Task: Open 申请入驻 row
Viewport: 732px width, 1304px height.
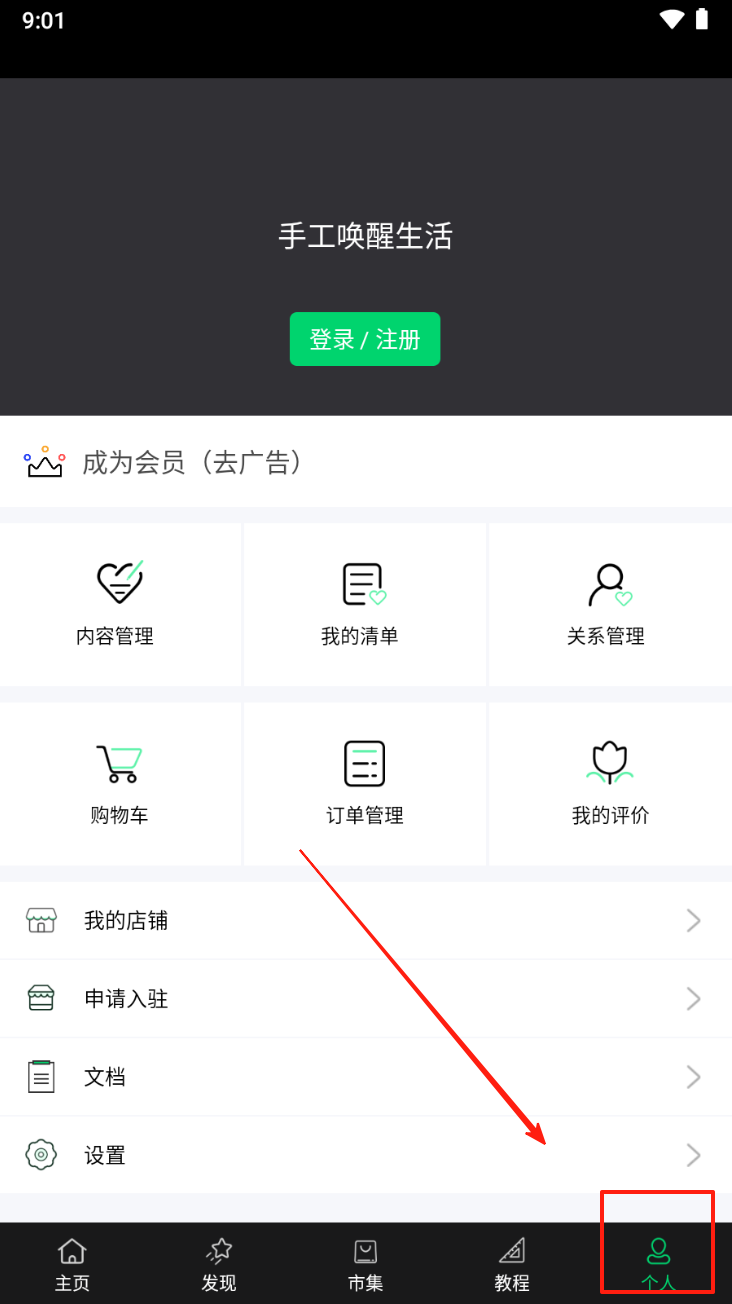Action: coord(365,999)
